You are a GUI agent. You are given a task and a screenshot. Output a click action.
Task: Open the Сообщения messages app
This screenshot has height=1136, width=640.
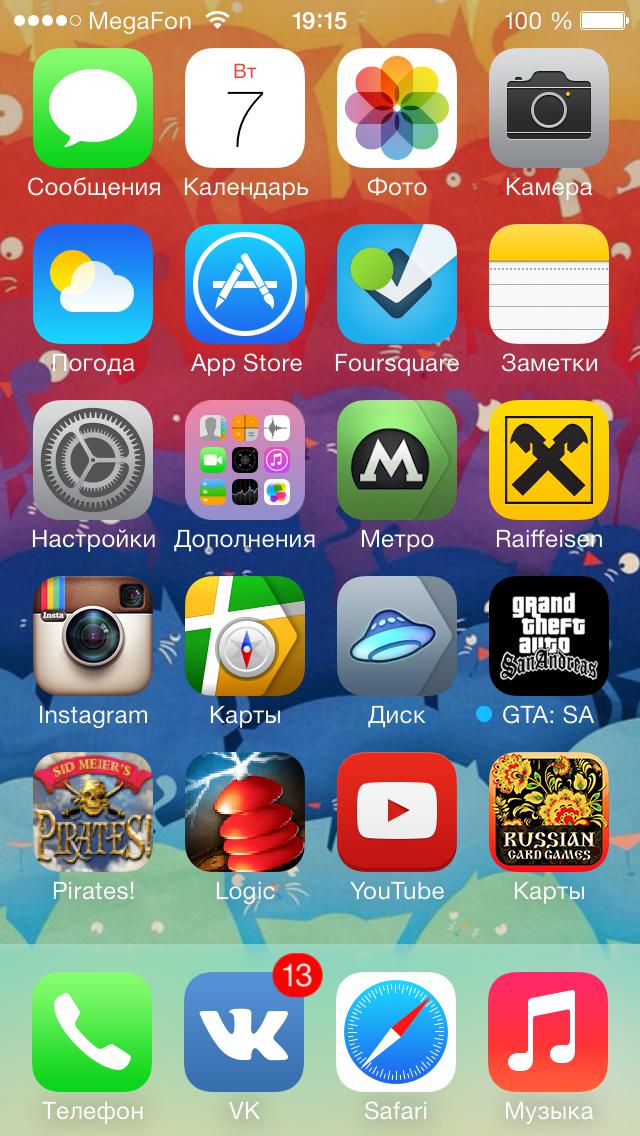pos(93,108)
